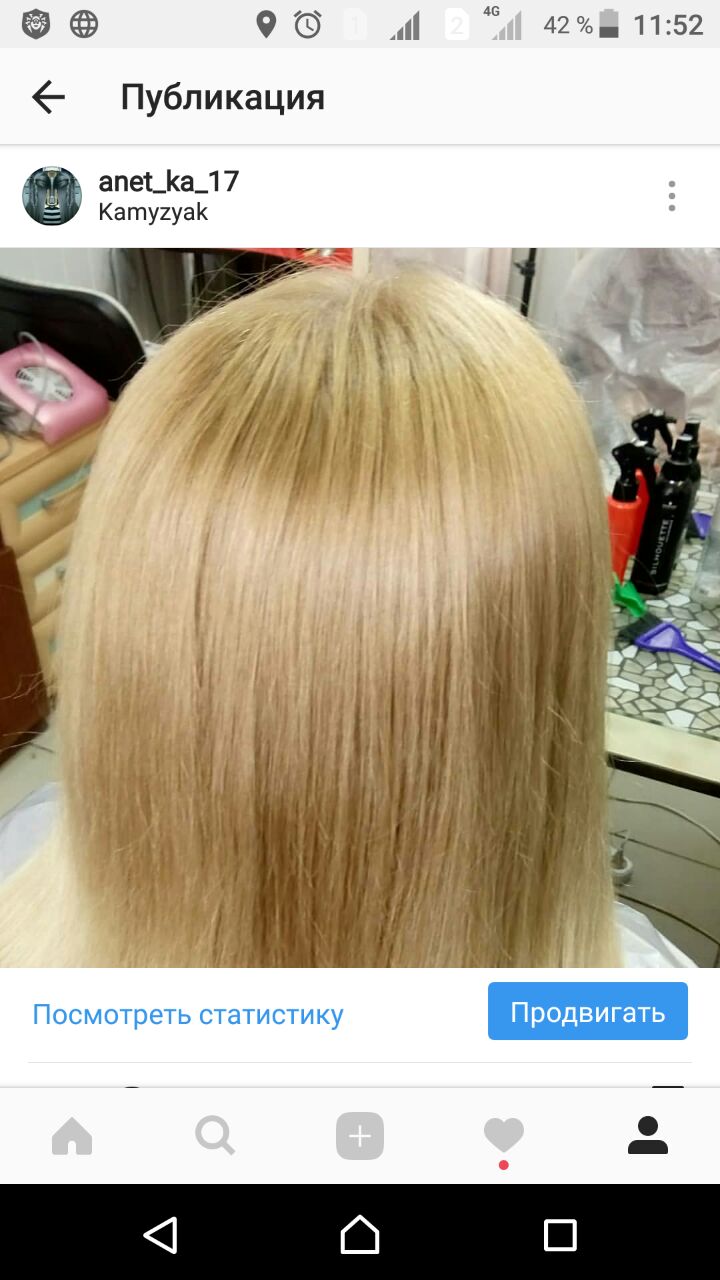Tap the Продвигать button
This screenshot has height=1280, width=720.
[587, 1012]
